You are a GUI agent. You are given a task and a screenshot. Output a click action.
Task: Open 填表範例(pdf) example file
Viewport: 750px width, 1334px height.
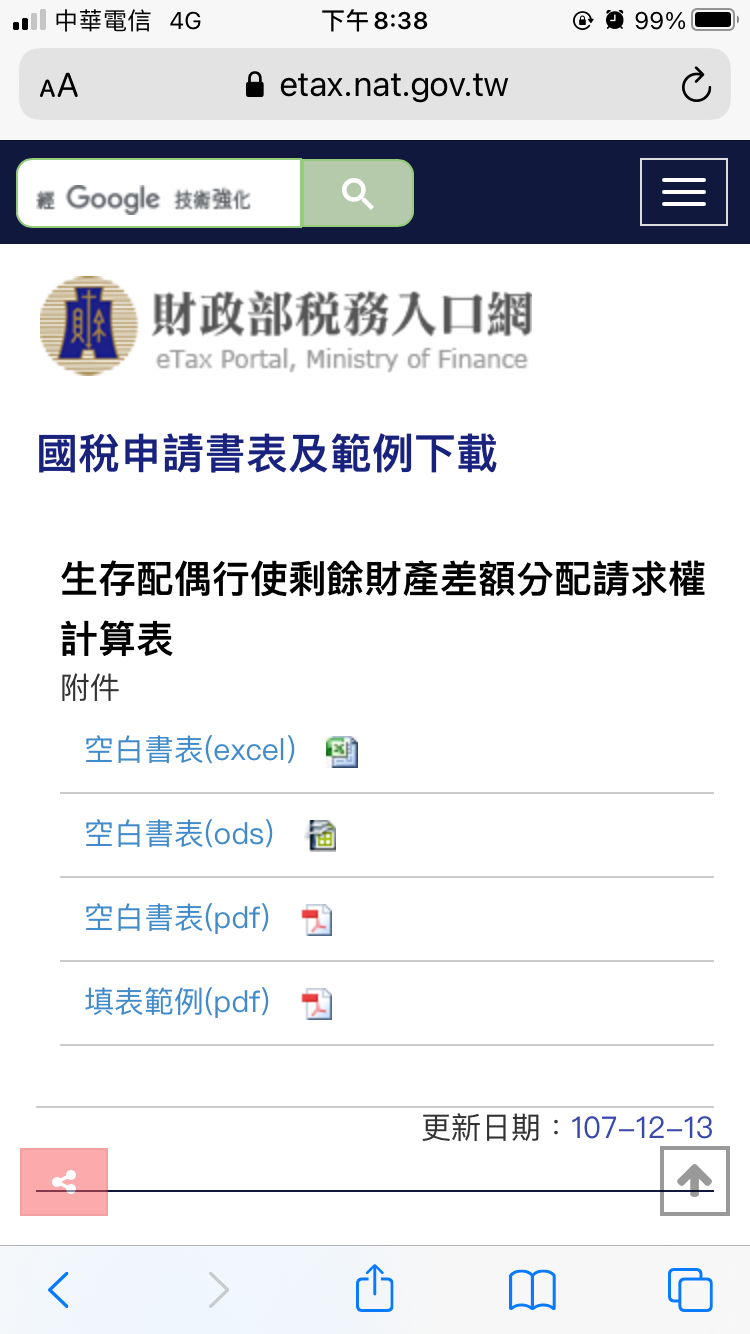click(178, 1002)
